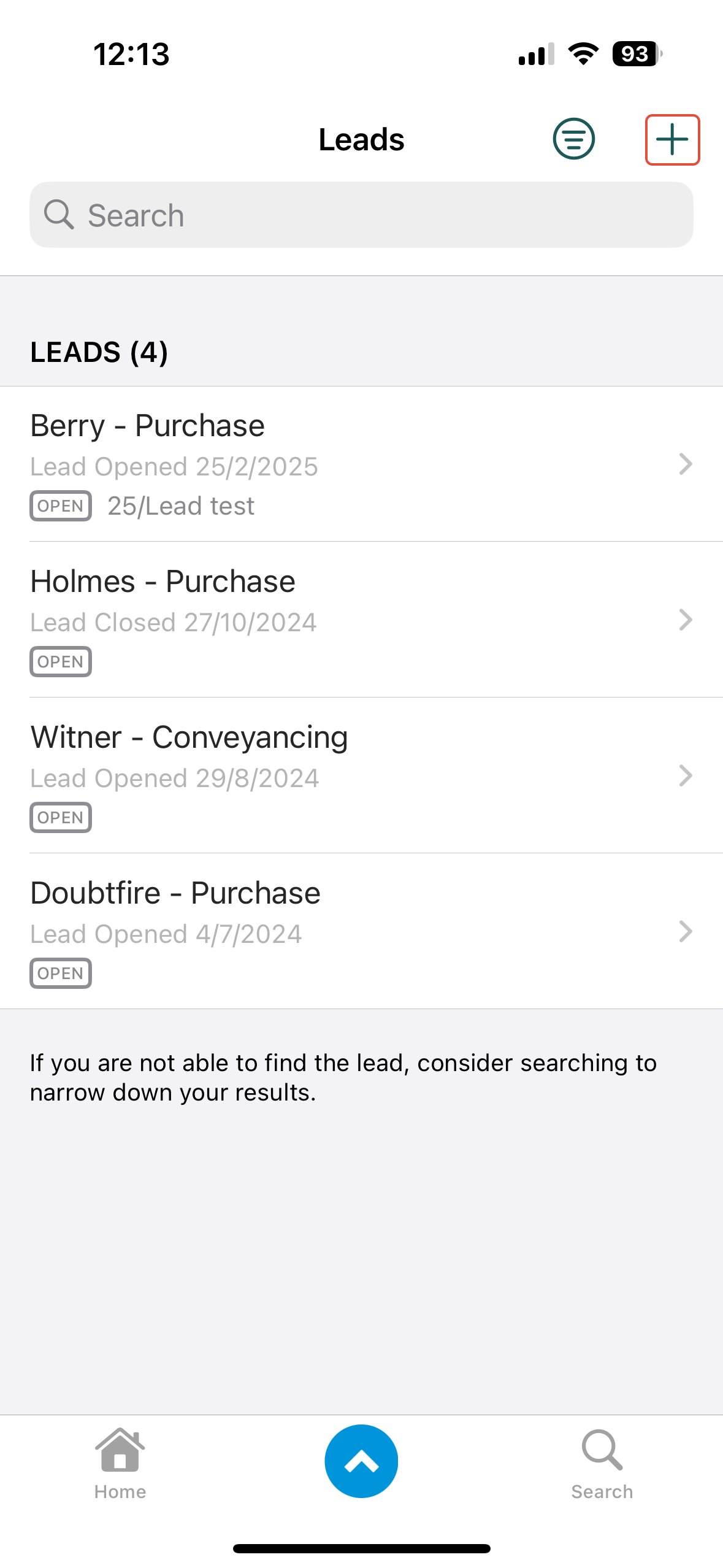Open the Doubtfire - Purchase lead
Image resolution: width=723 pixels, height=1568 pixels.
(x=361, y=931)
